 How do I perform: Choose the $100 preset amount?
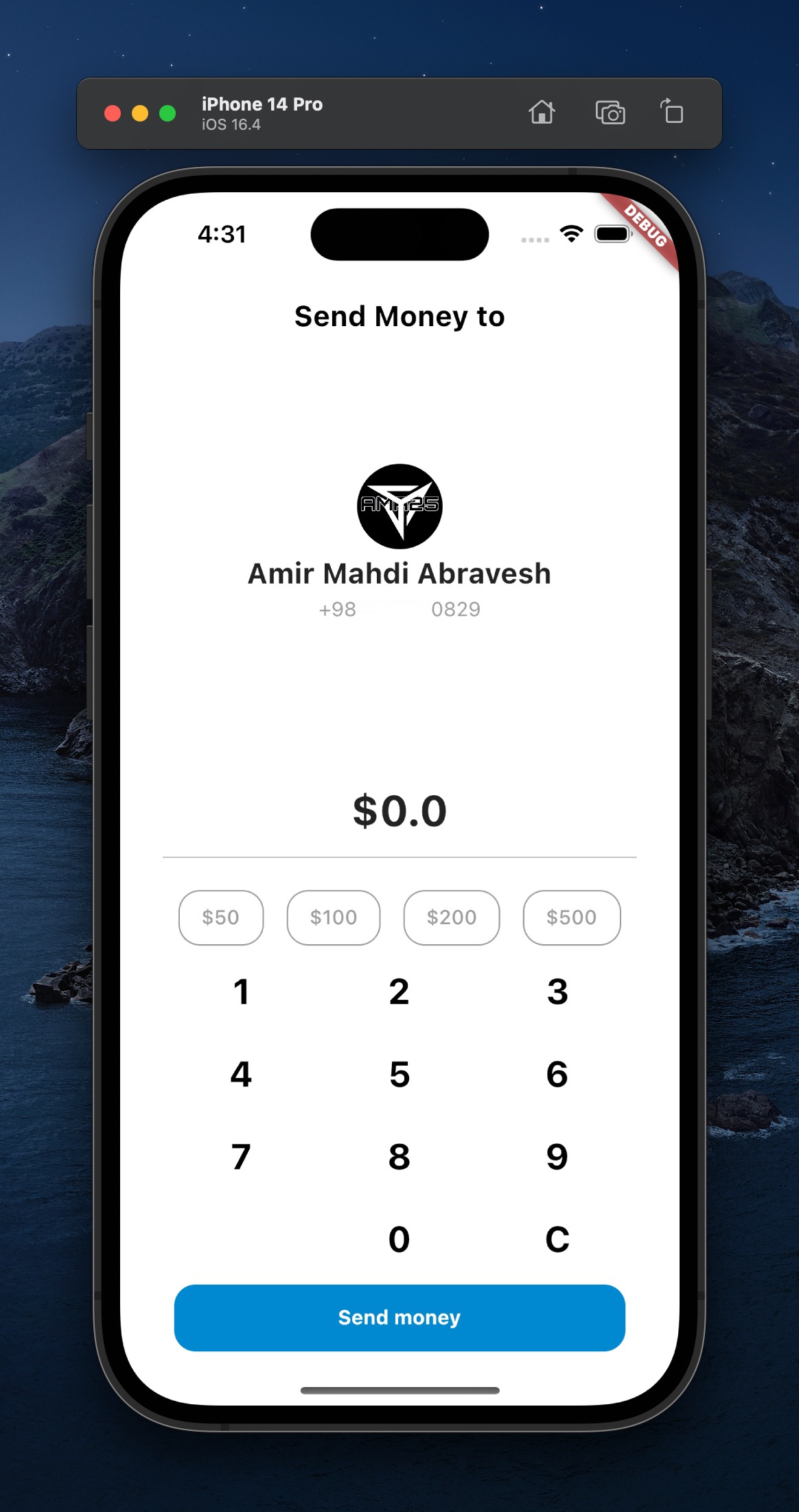coord(334,917)
